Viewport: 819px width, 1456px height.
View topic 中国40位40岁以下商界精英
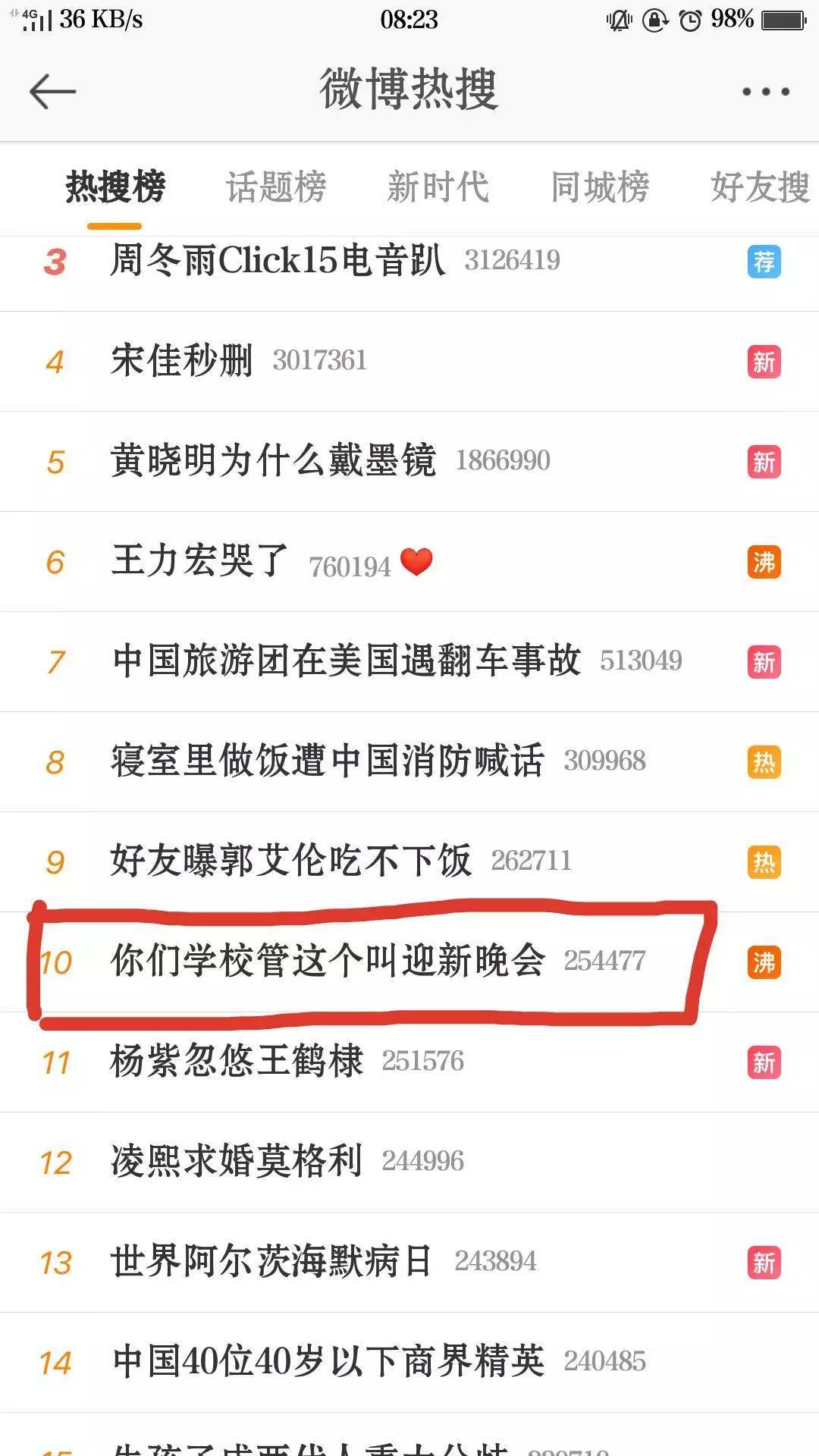328,1362
